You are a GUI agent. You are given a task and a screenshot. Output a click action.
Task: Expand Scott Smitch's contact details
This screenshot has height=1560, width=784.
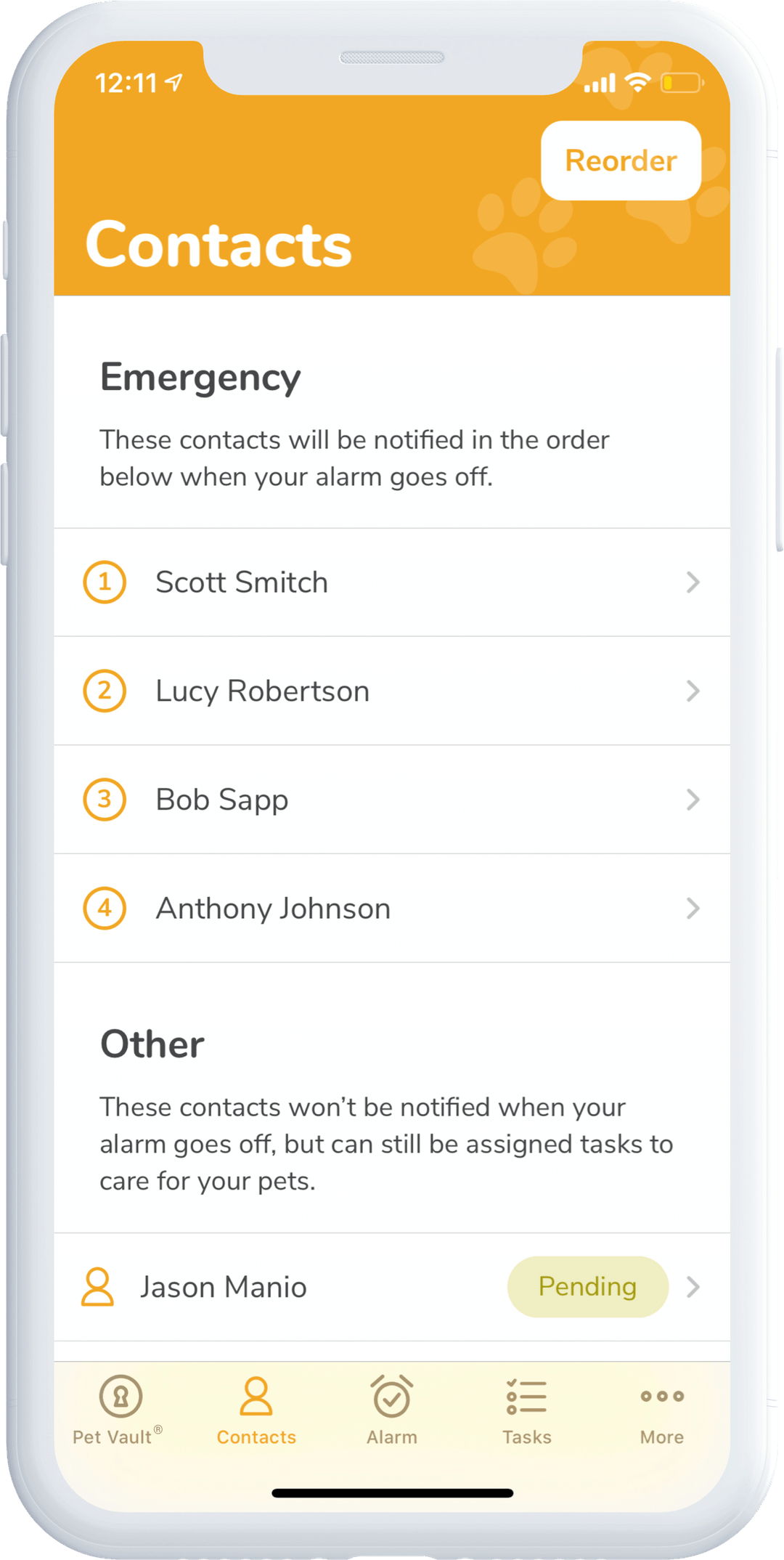[694, 581]
